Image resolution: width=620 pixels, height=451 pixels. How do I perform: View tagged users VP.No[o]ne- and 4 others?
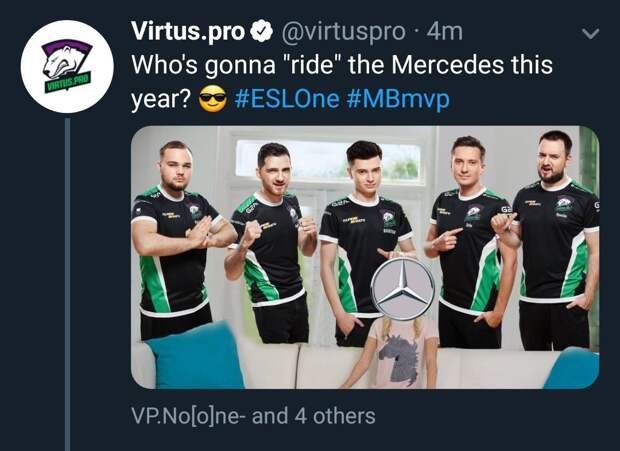(x=253, y=414)
